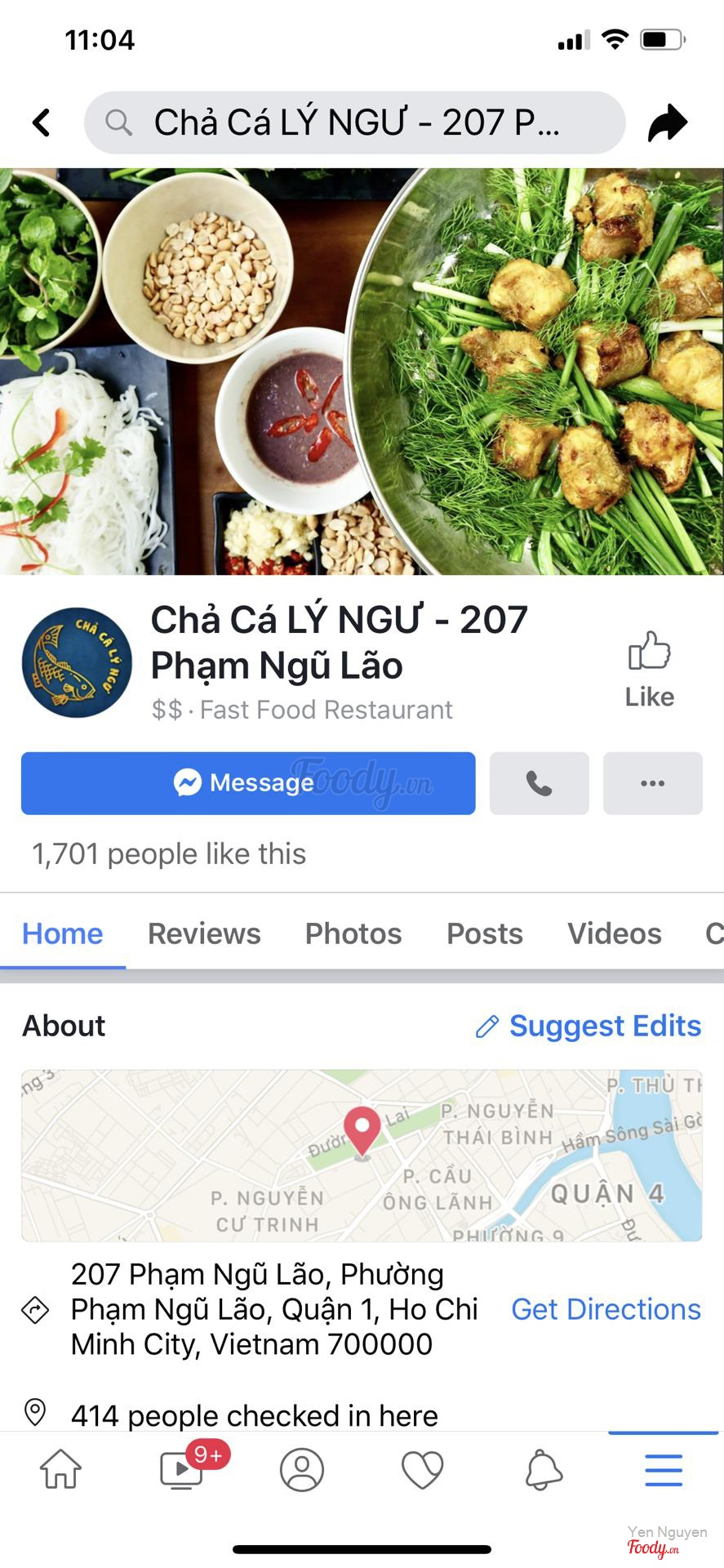Go to the News Feed home icon

click(61, 1469)
